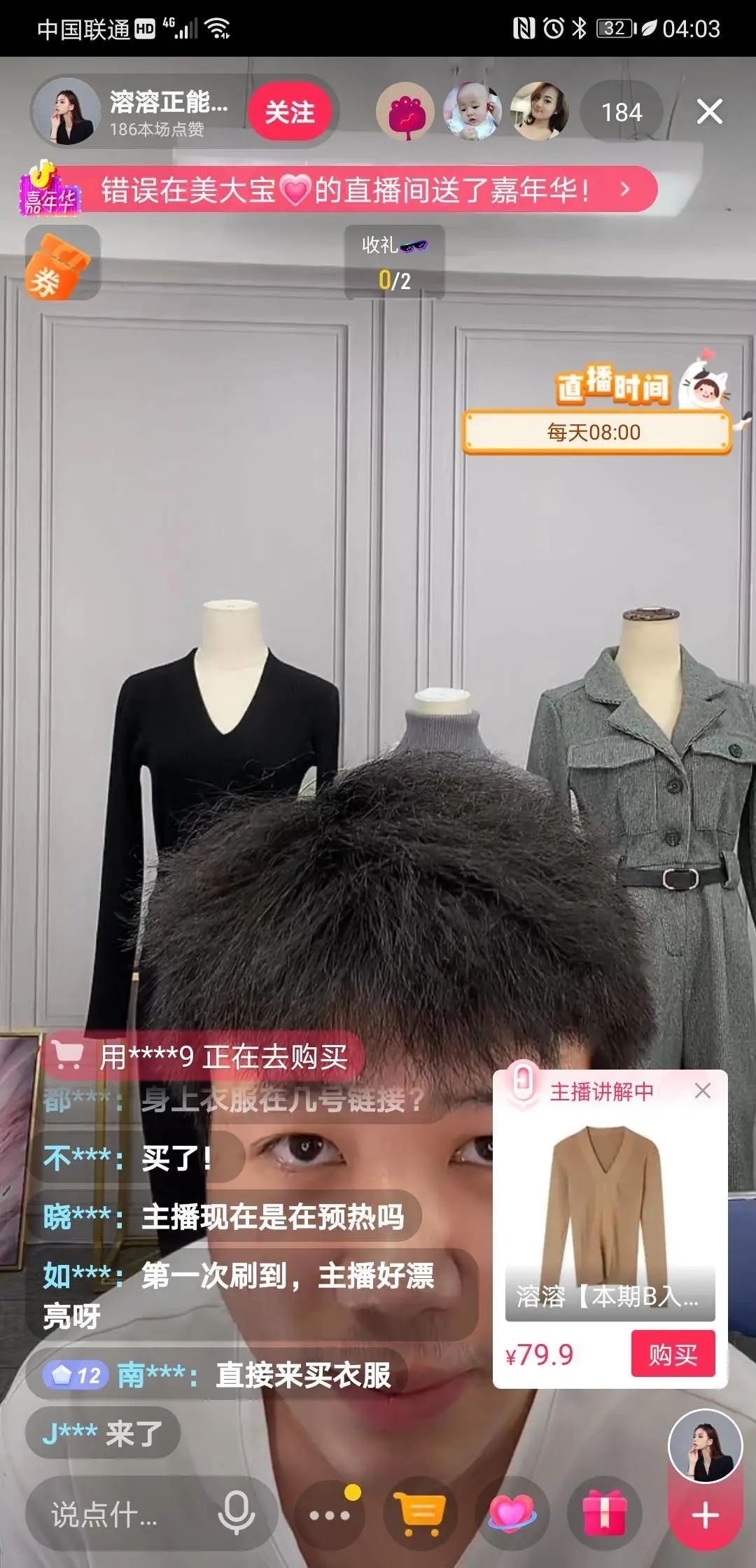
Task: Open the shopping cart
Action: click(420, 1515)
